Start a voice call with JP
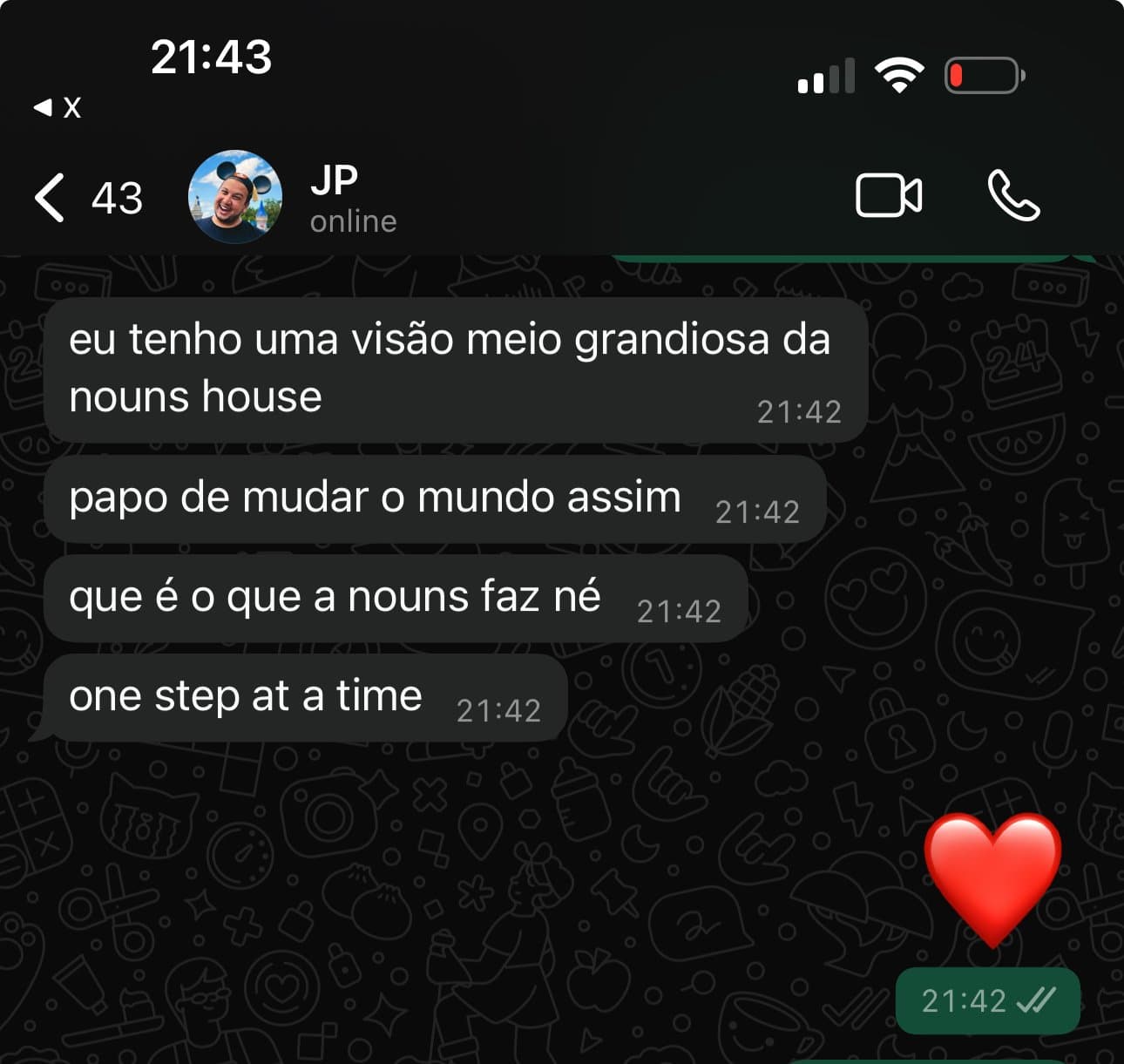 (1013, 195)
